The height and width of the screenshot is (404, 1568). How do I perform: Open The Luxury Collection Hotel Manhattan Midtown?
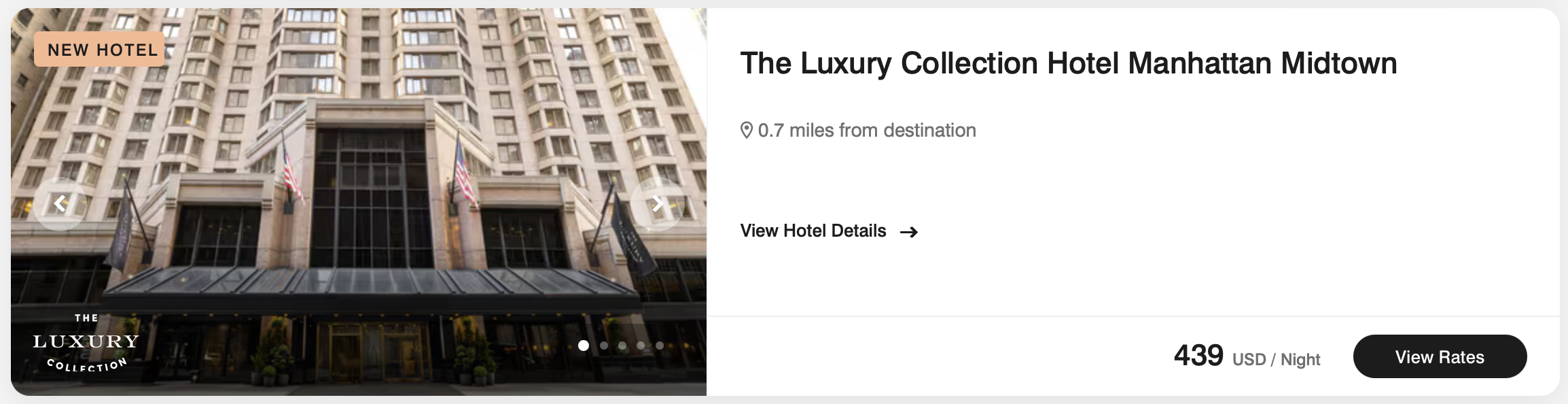(x=1068, y=63)
